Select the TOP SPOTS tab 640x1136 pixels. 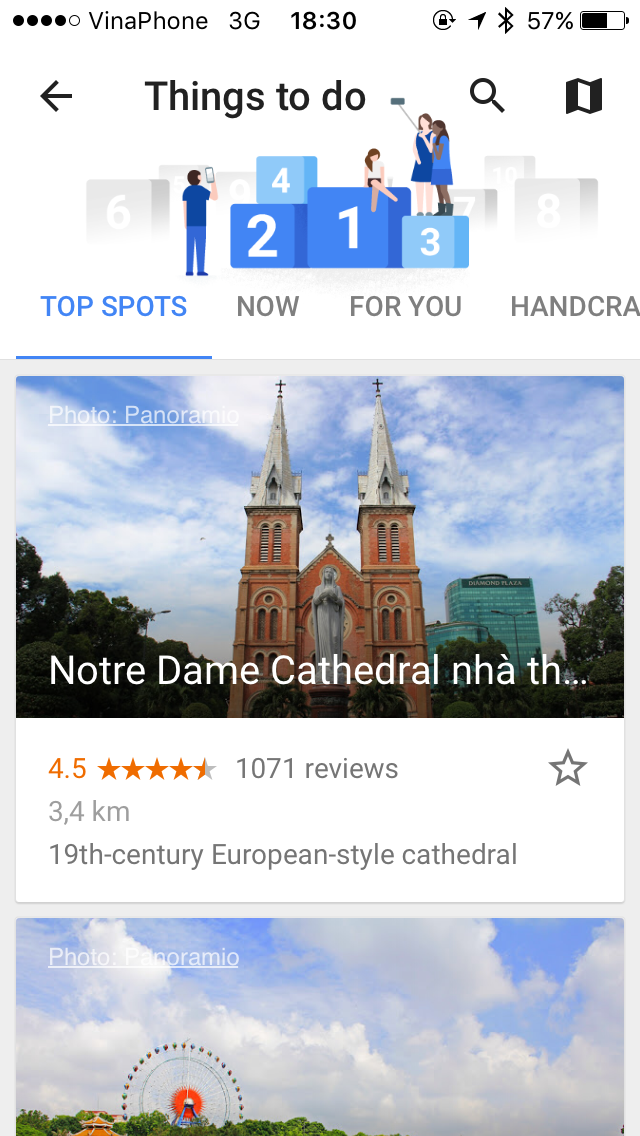[114, 306]
